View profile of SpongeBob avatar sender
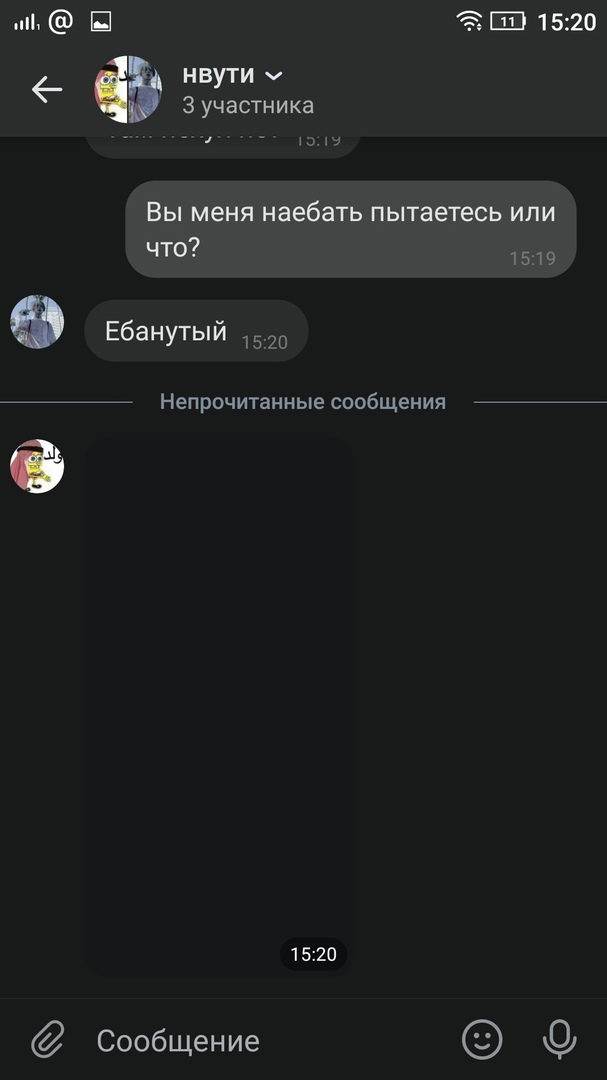Screen dimensions: 607x1080 point(37,466)
